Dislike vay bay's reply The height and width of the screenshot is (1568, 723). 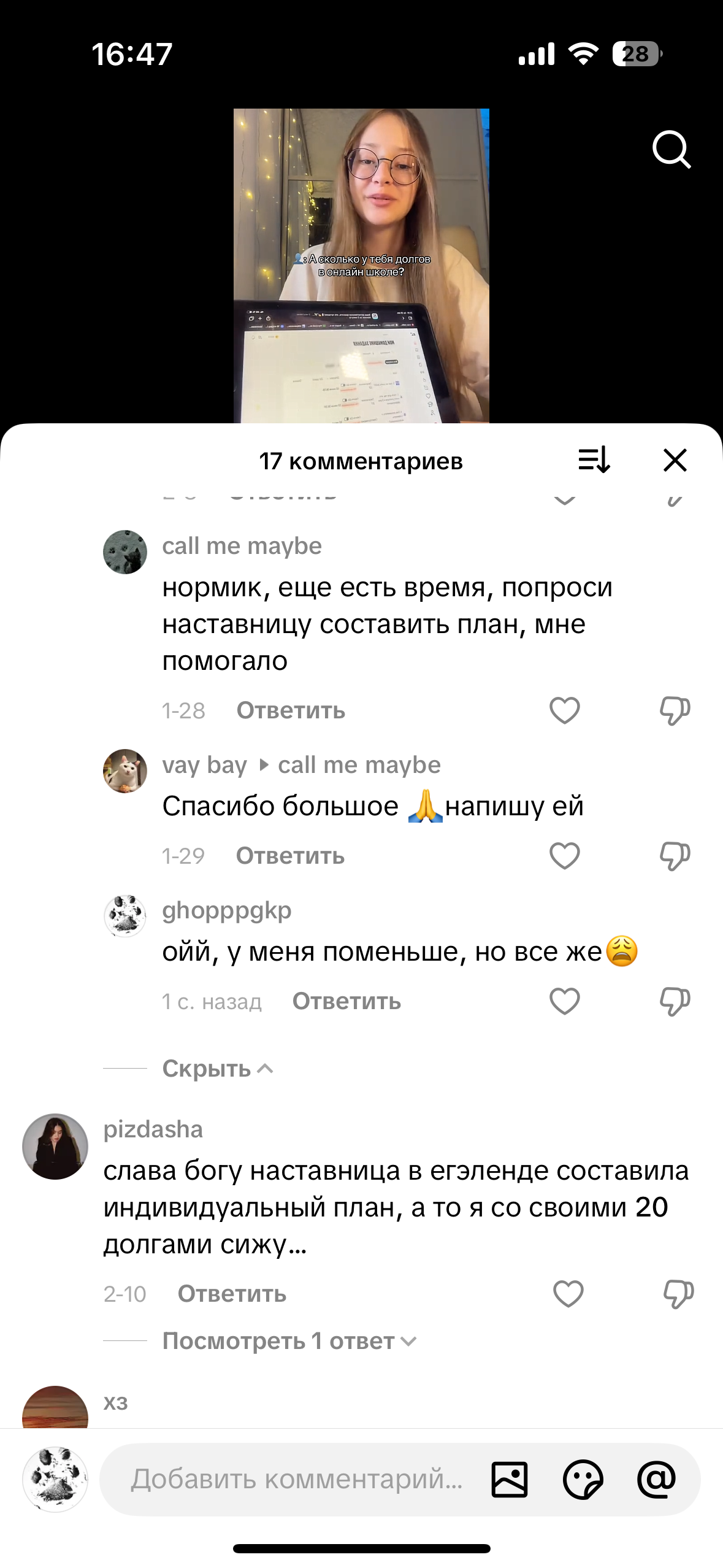[675, 856]
